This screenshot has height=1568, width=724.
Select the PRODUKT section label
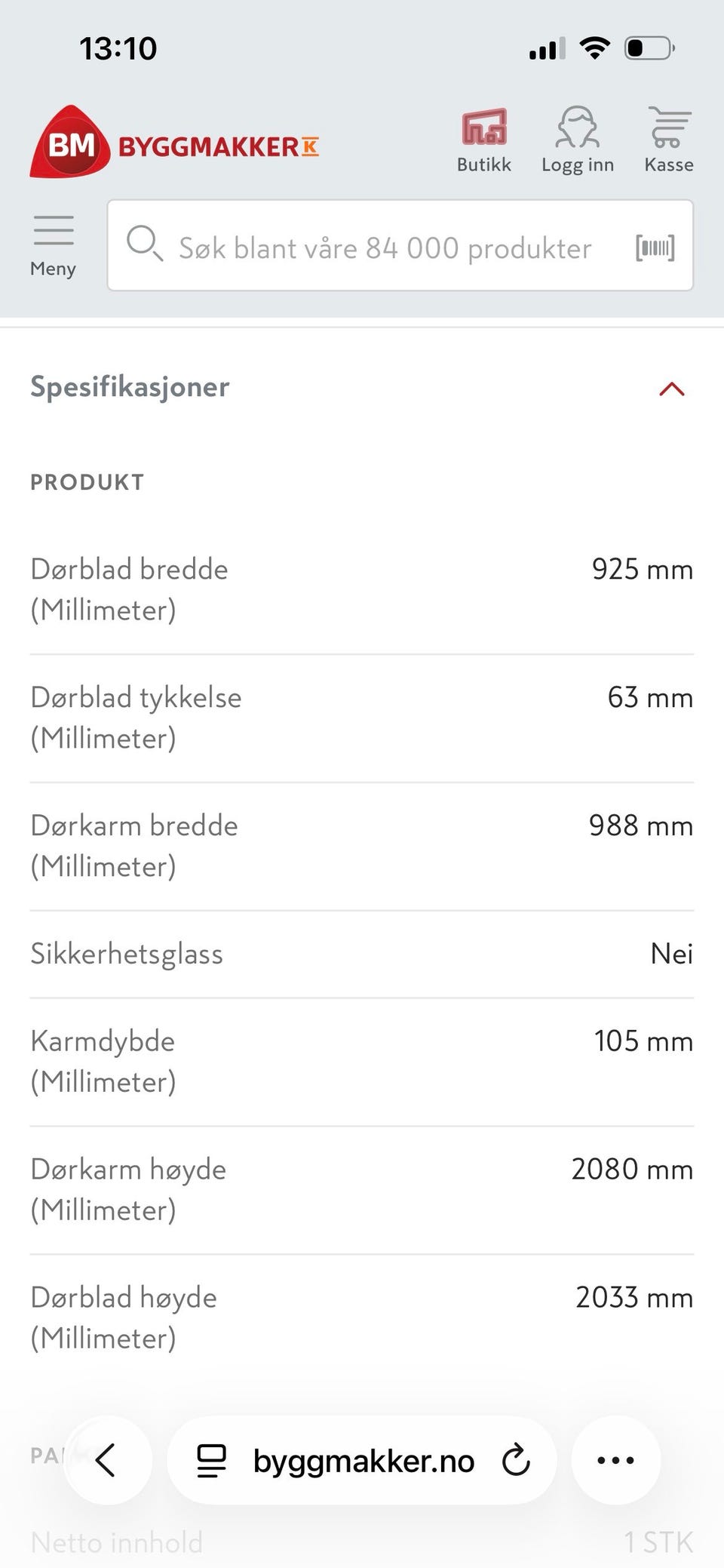87,481
